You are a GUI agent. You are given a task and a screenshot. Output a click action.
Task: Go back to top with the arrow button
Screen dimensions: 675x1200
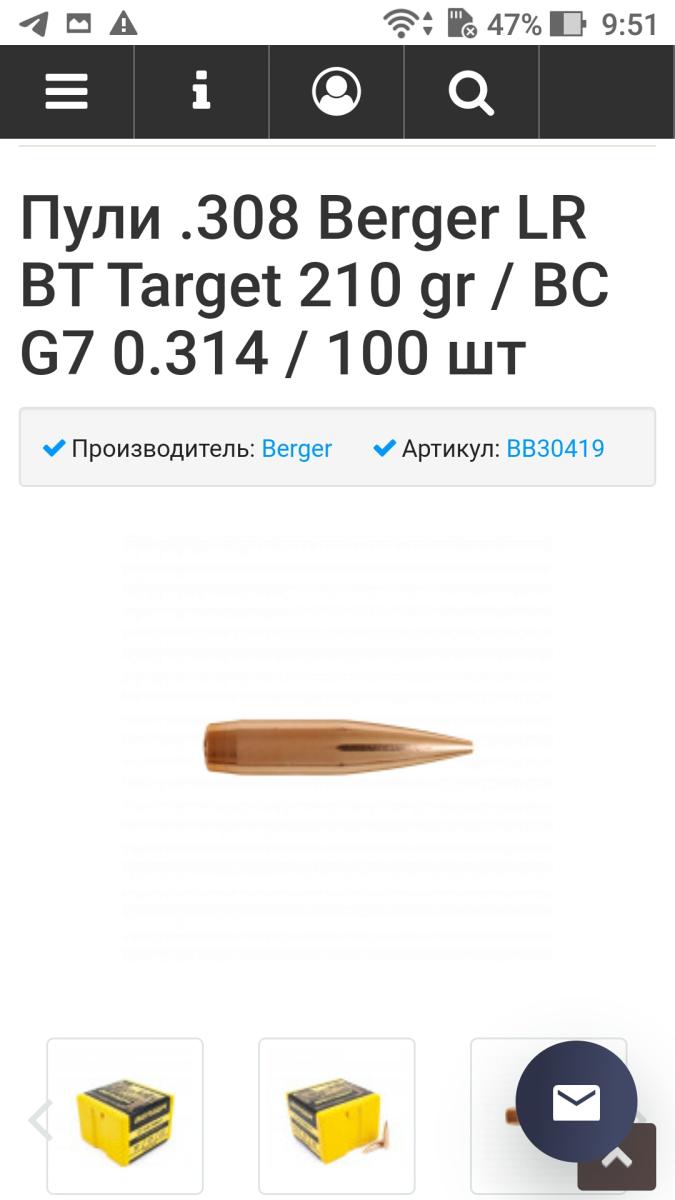click(617, 1159)
